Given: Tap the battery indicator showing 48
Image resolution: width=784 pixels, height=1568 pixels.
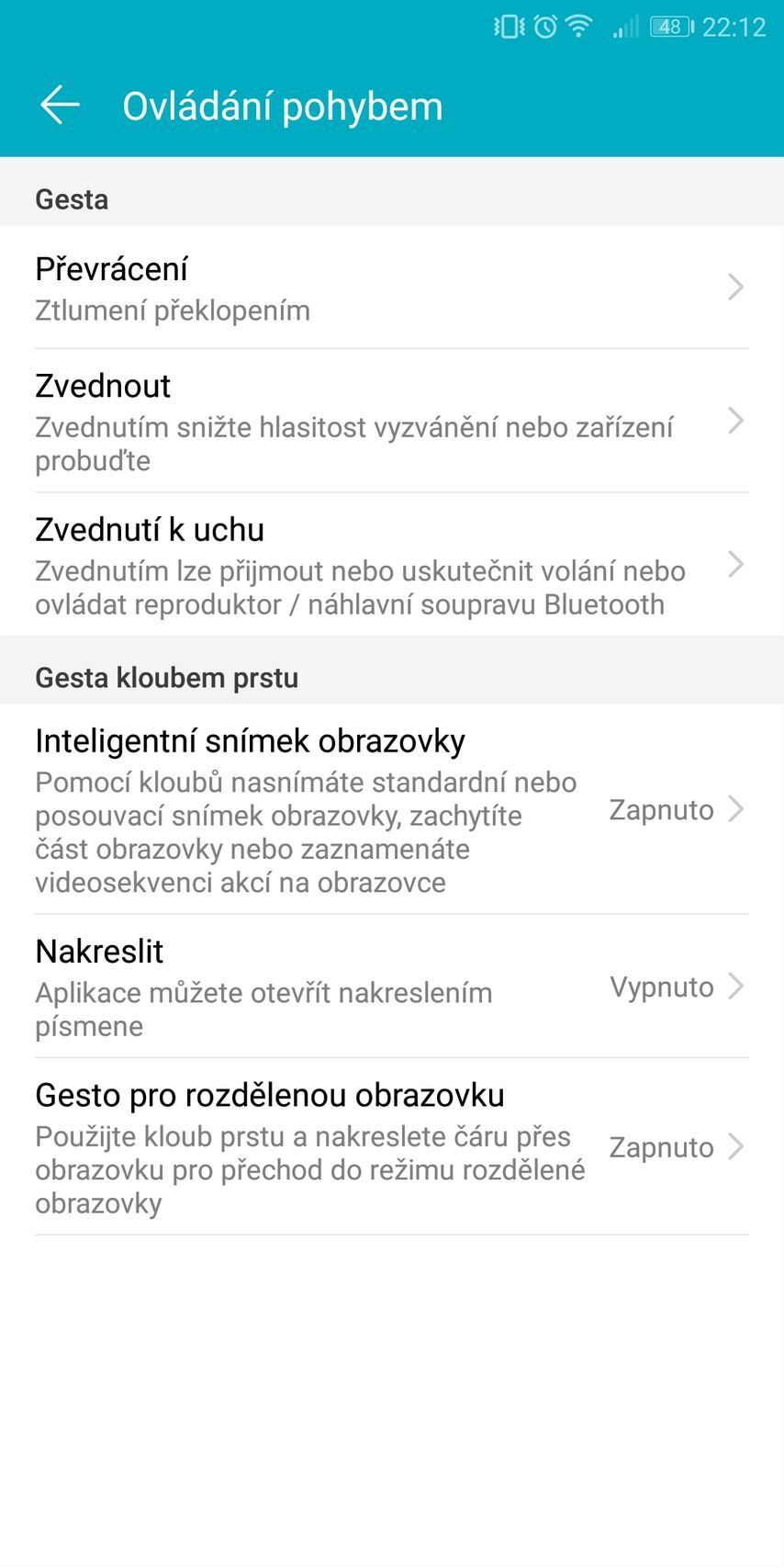Looking at the screenshot, I should 669,26.
